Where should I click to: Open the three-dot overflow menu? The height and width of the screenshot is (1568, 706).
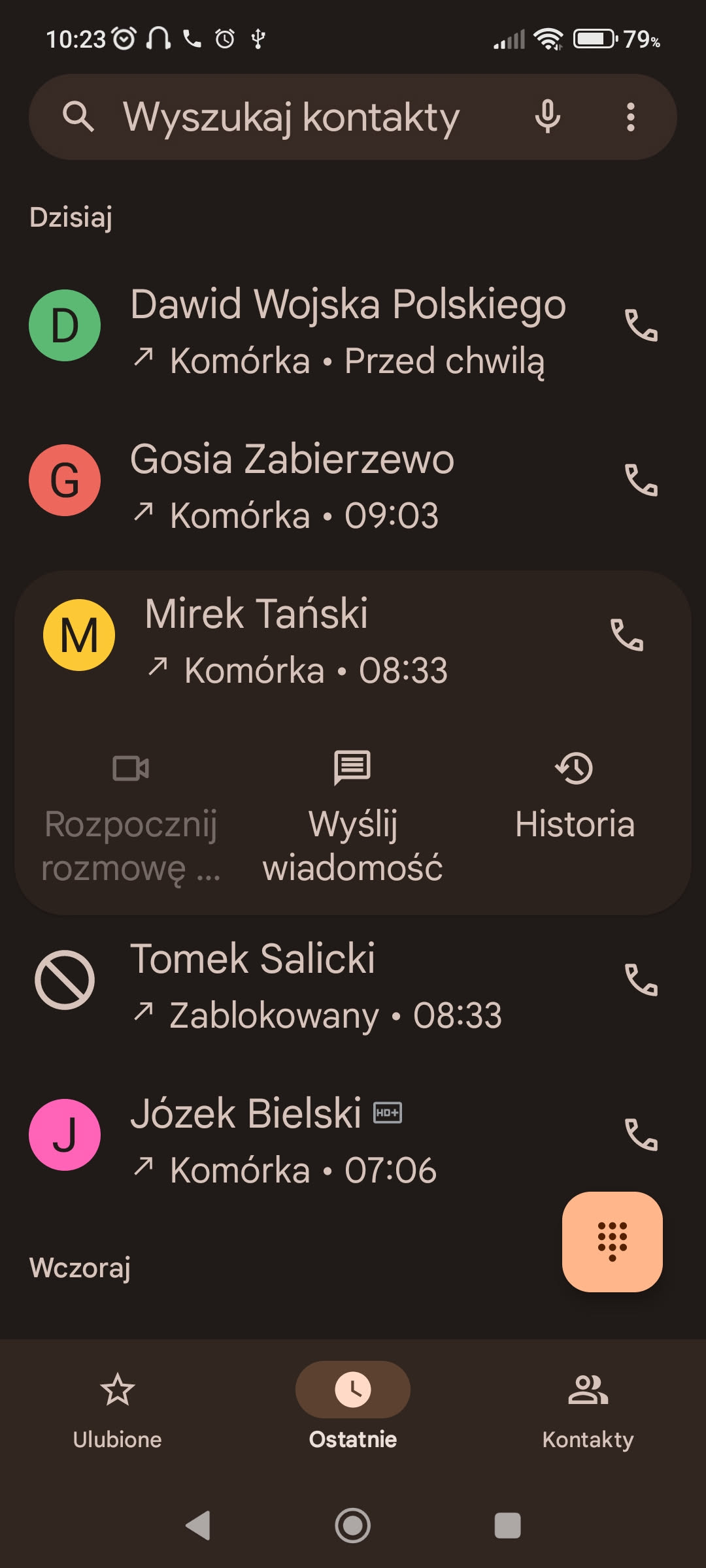coord(630,118)
